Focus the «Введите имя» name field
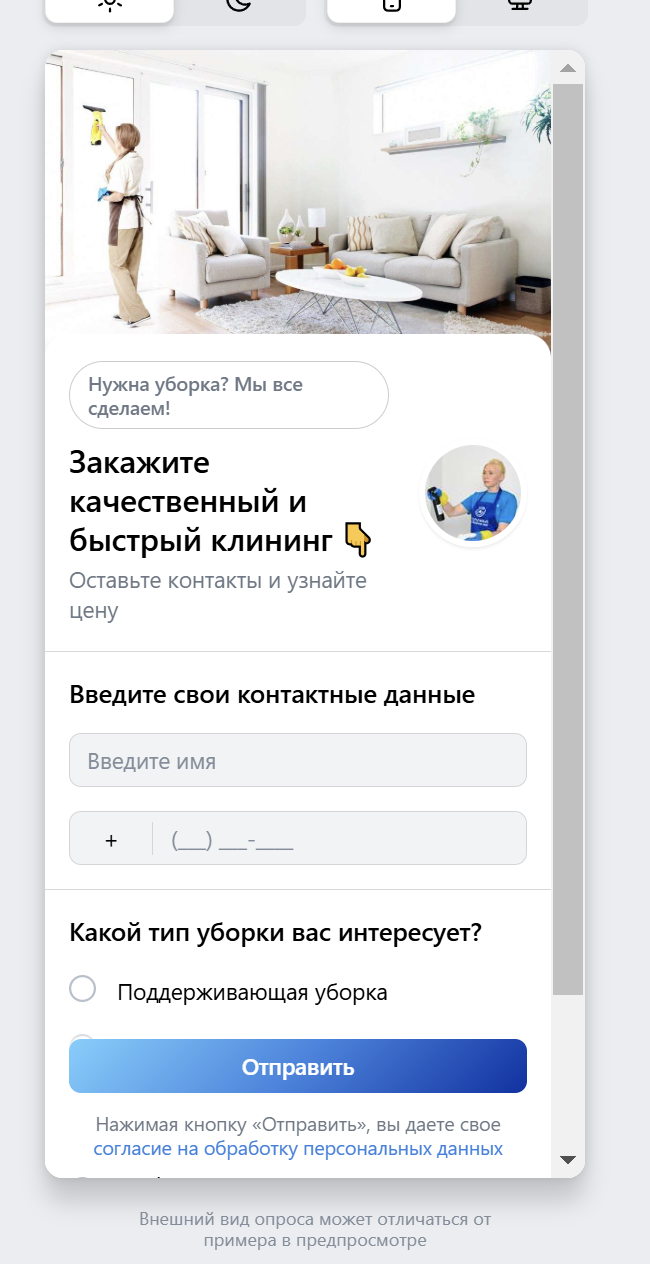 297,761
